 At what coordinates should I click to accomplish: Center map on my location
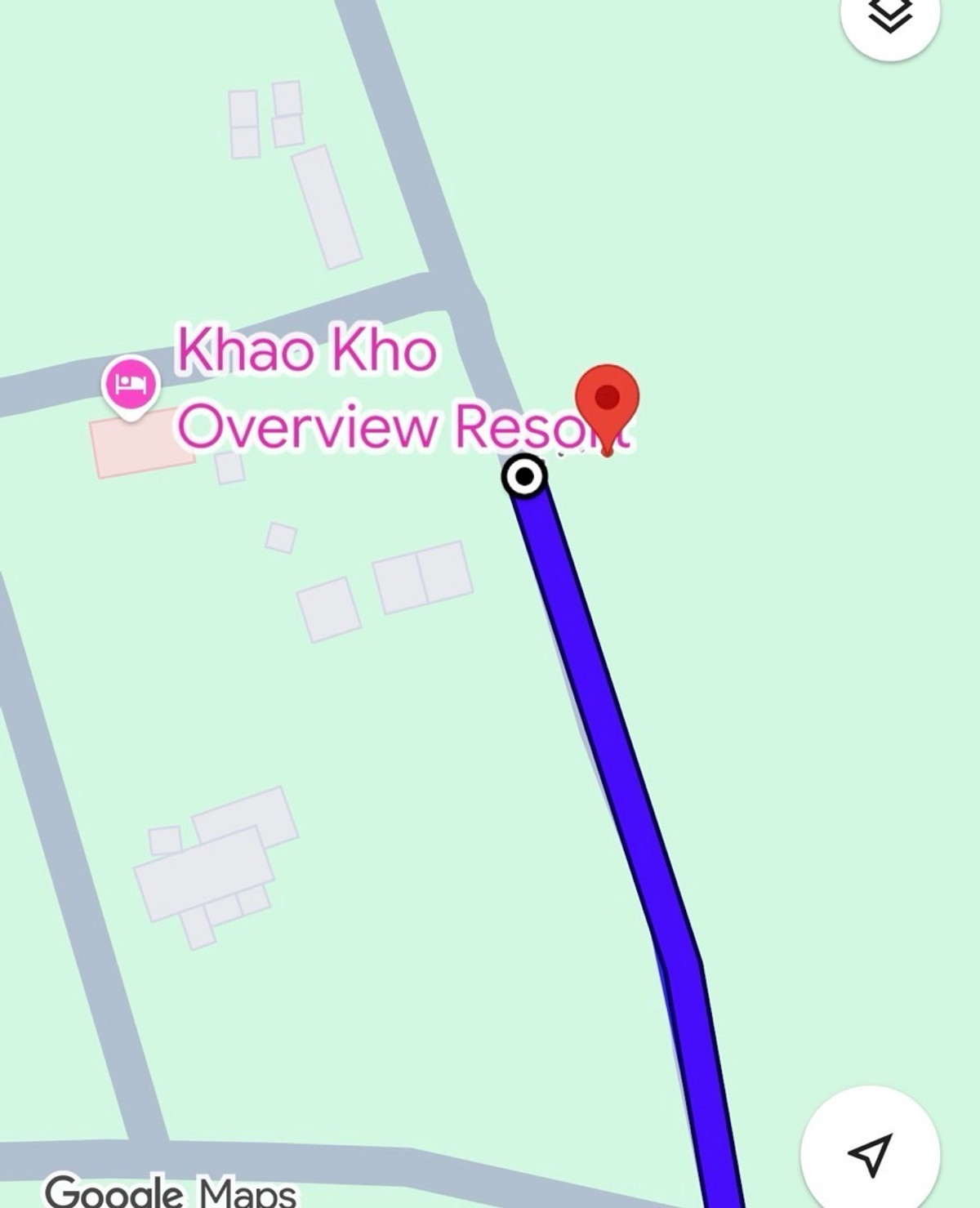870,1153
